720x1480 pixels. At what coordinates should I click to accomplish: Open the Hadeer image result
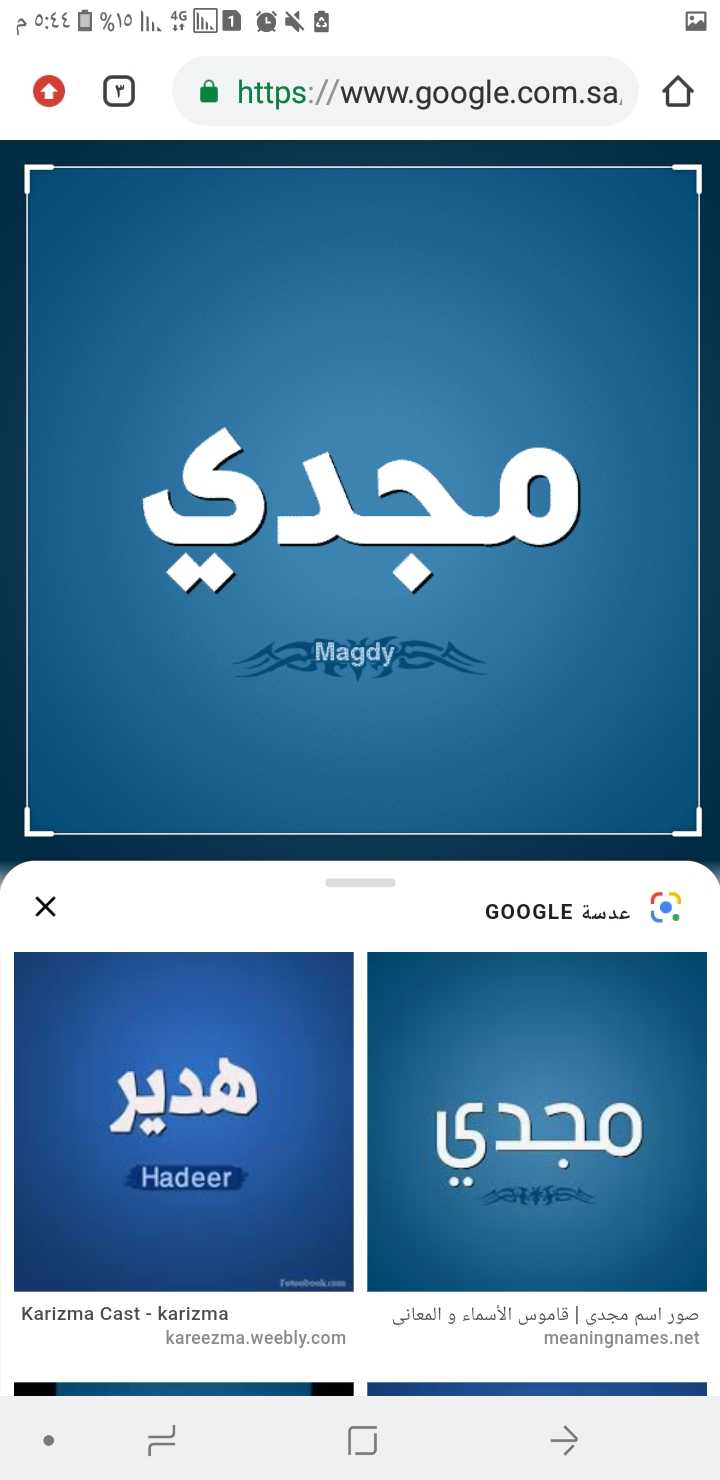click(x=184, y=1121)
